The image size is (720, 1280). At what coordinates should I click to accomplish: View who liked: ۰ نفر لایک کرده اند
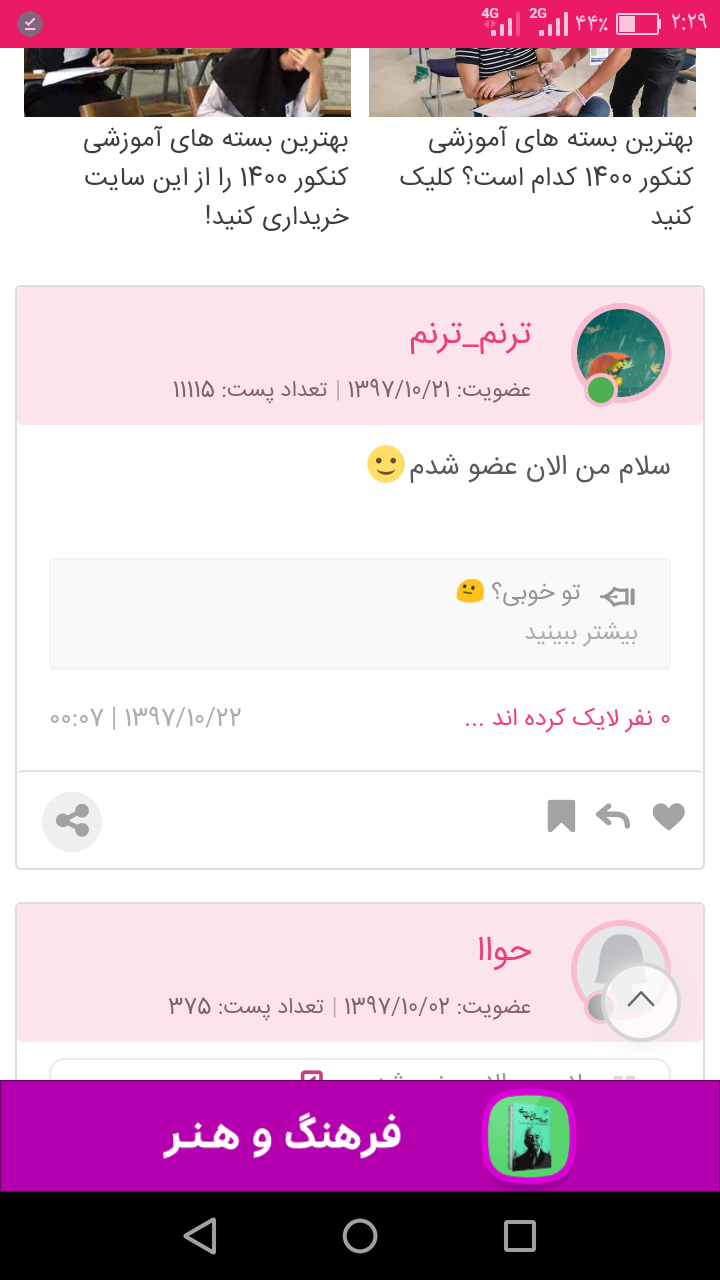[x=567, y=718]
